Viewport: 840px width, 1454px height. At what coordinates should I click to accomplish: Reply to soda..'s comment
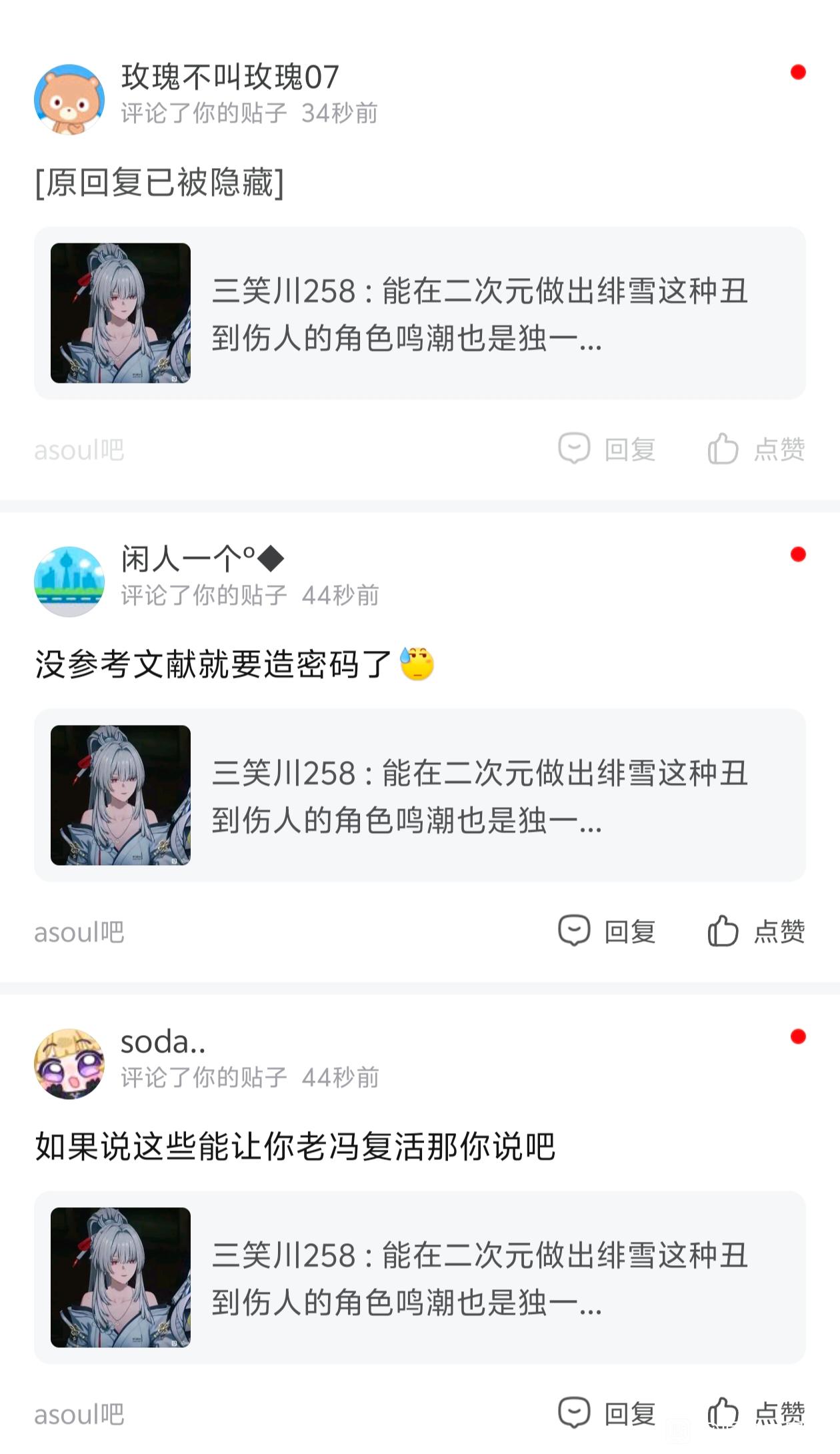pos(607,1413)
